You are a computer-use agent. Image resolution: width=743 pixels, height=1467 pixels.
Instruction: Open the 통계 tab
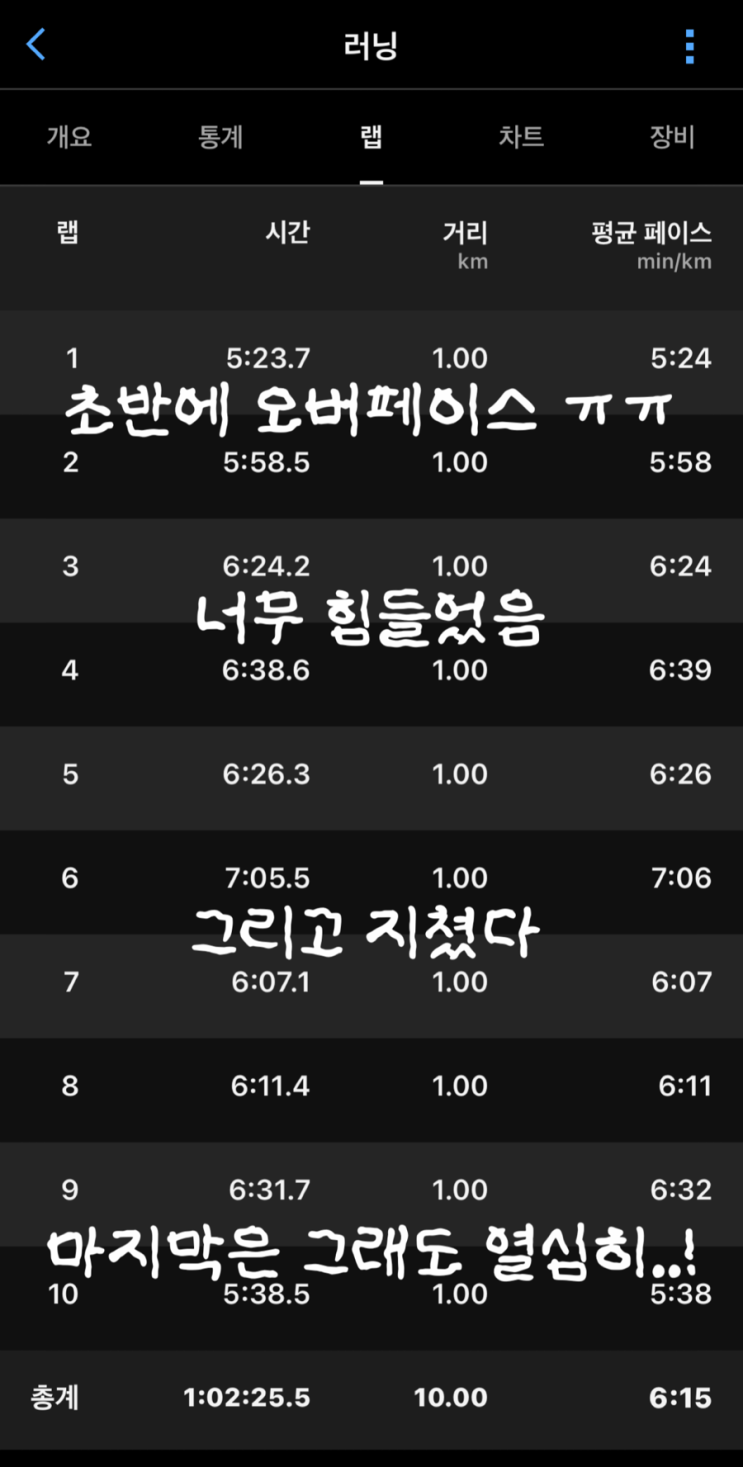pos(222,138)
